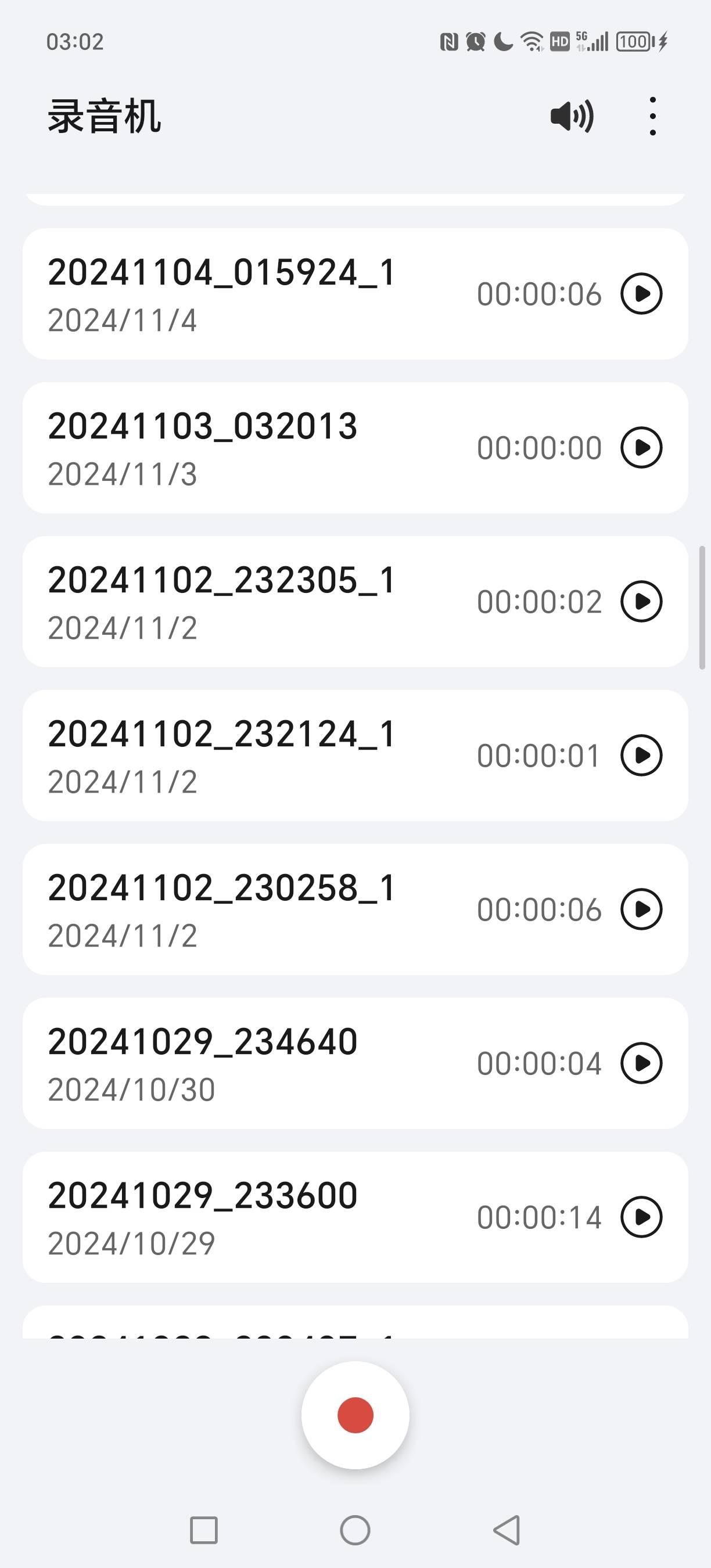Play recording 20241104_015924_1
The width and height of the screenshot is (711, 1568).
(x=641, y=294)
